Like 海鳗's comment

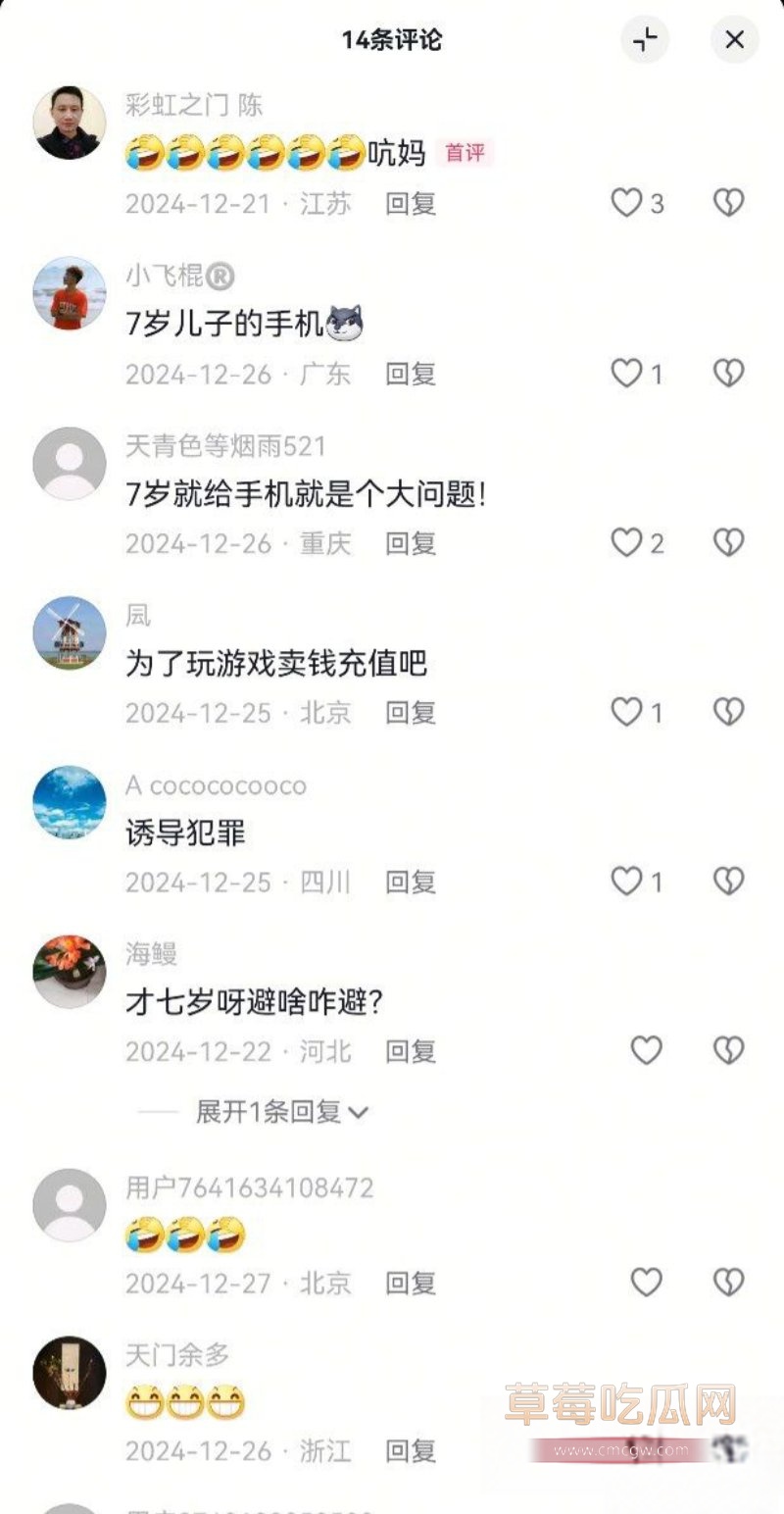click(x=646, y=1051)
